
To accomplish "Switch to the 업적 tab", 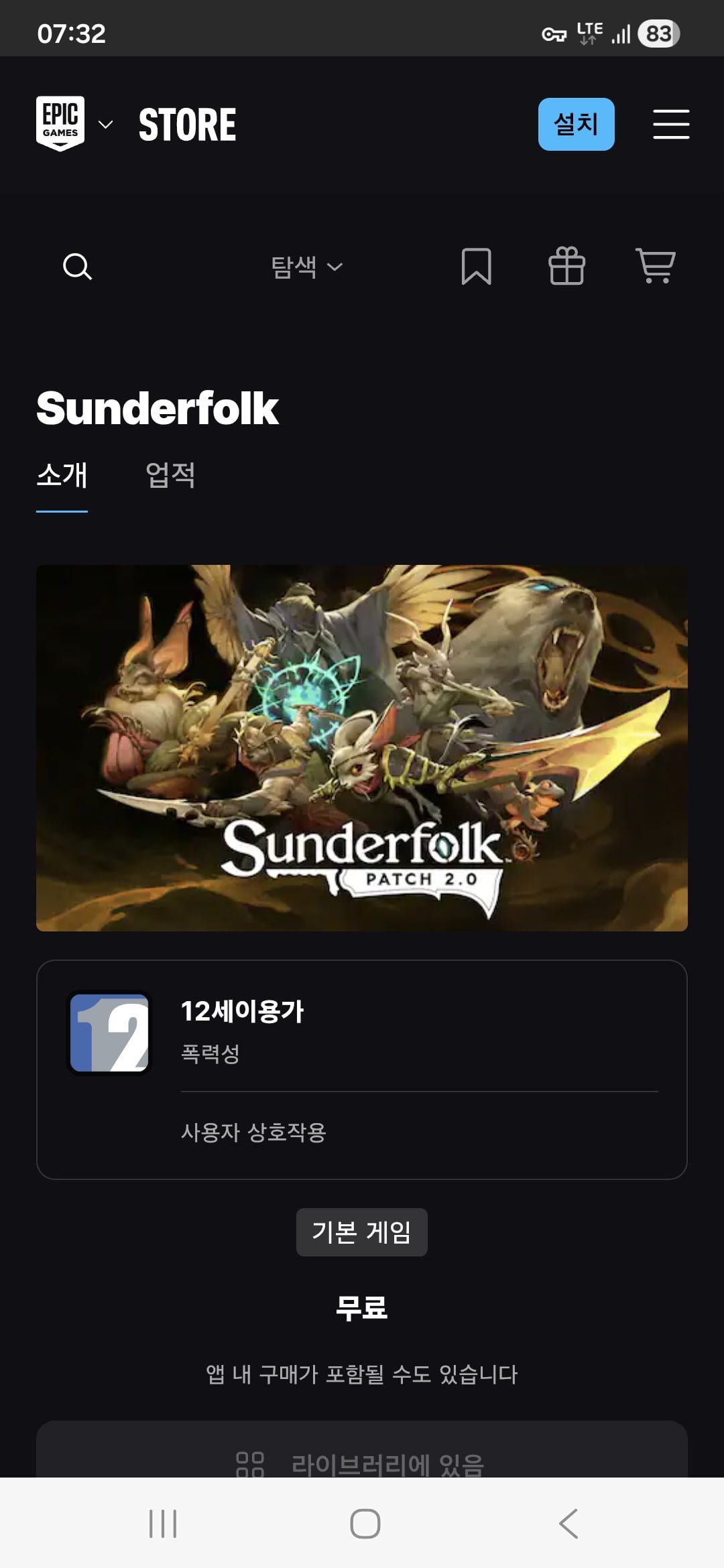I will pyautogui.click(x=170, y=475).
